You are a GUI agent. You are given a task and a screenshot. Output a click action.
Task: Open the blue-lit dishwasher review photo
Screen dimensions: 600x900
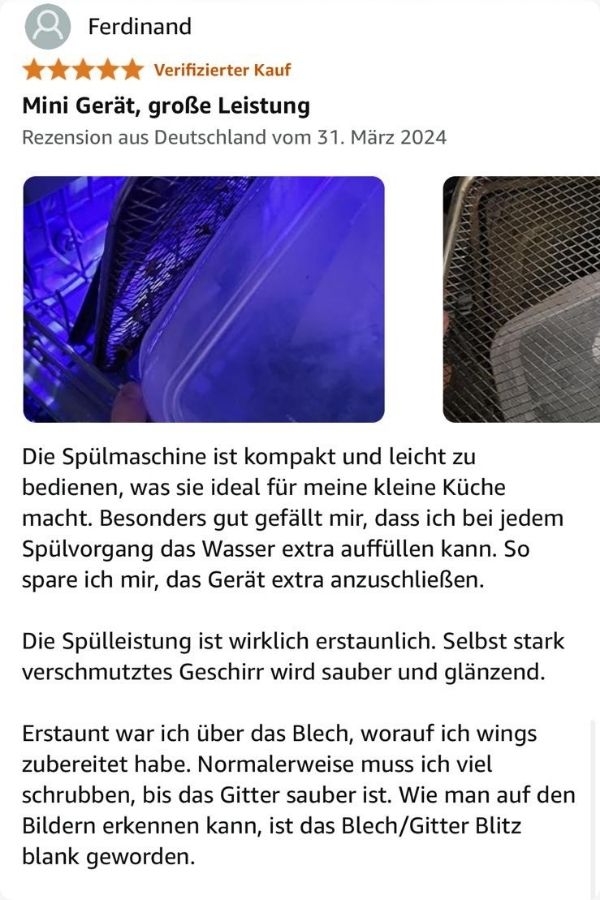click(x=203, y=299)
